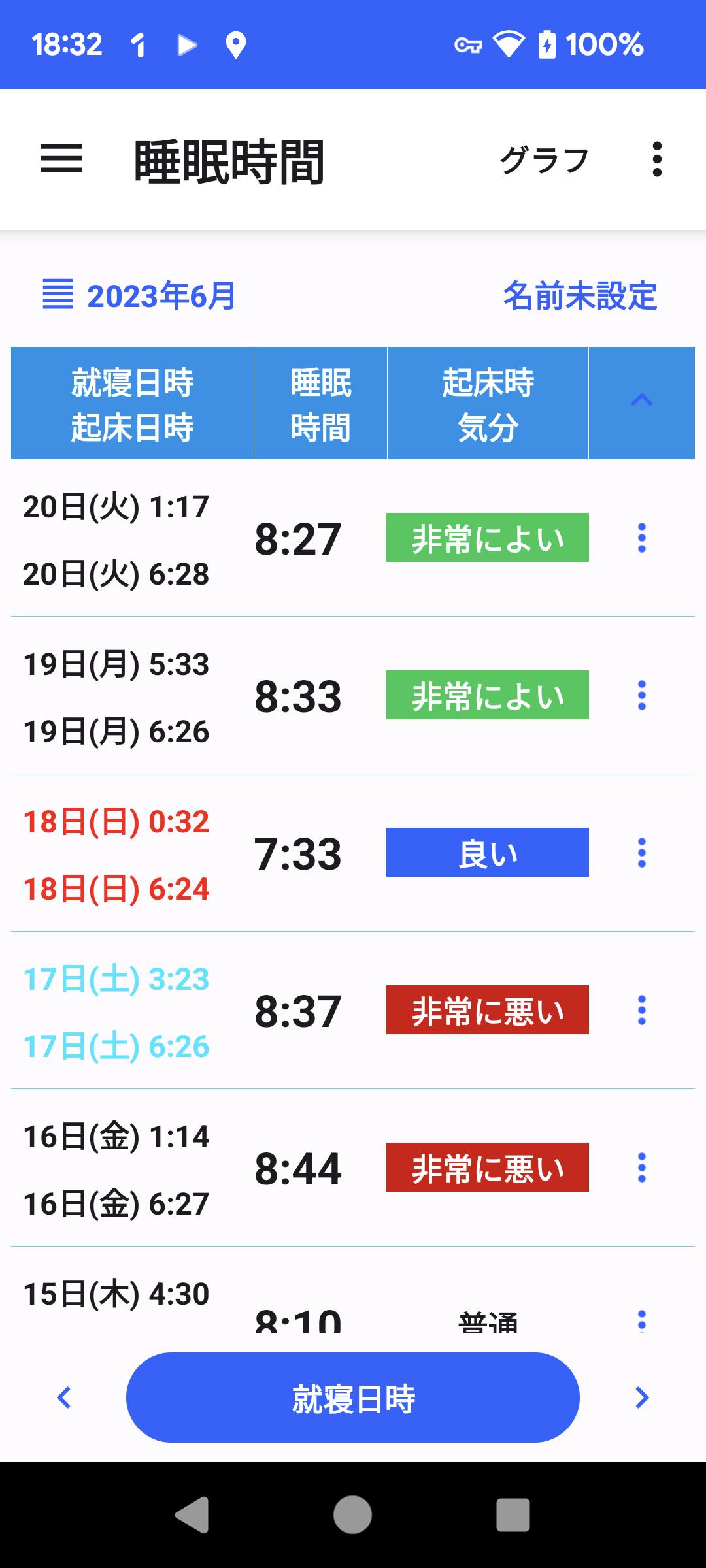
Task: Go to the previous month arrow
Action: (x=64, y=1397)
